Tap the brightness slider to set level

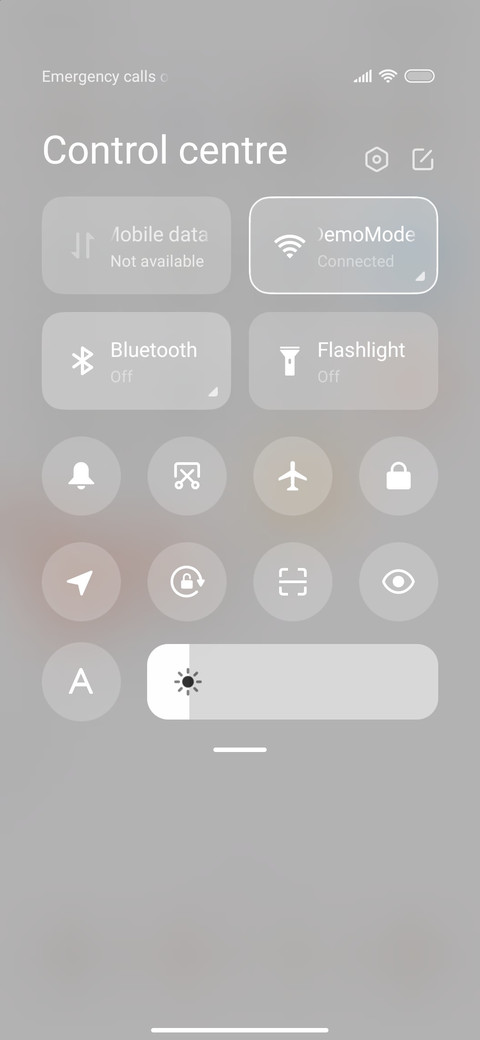(292, 682)
